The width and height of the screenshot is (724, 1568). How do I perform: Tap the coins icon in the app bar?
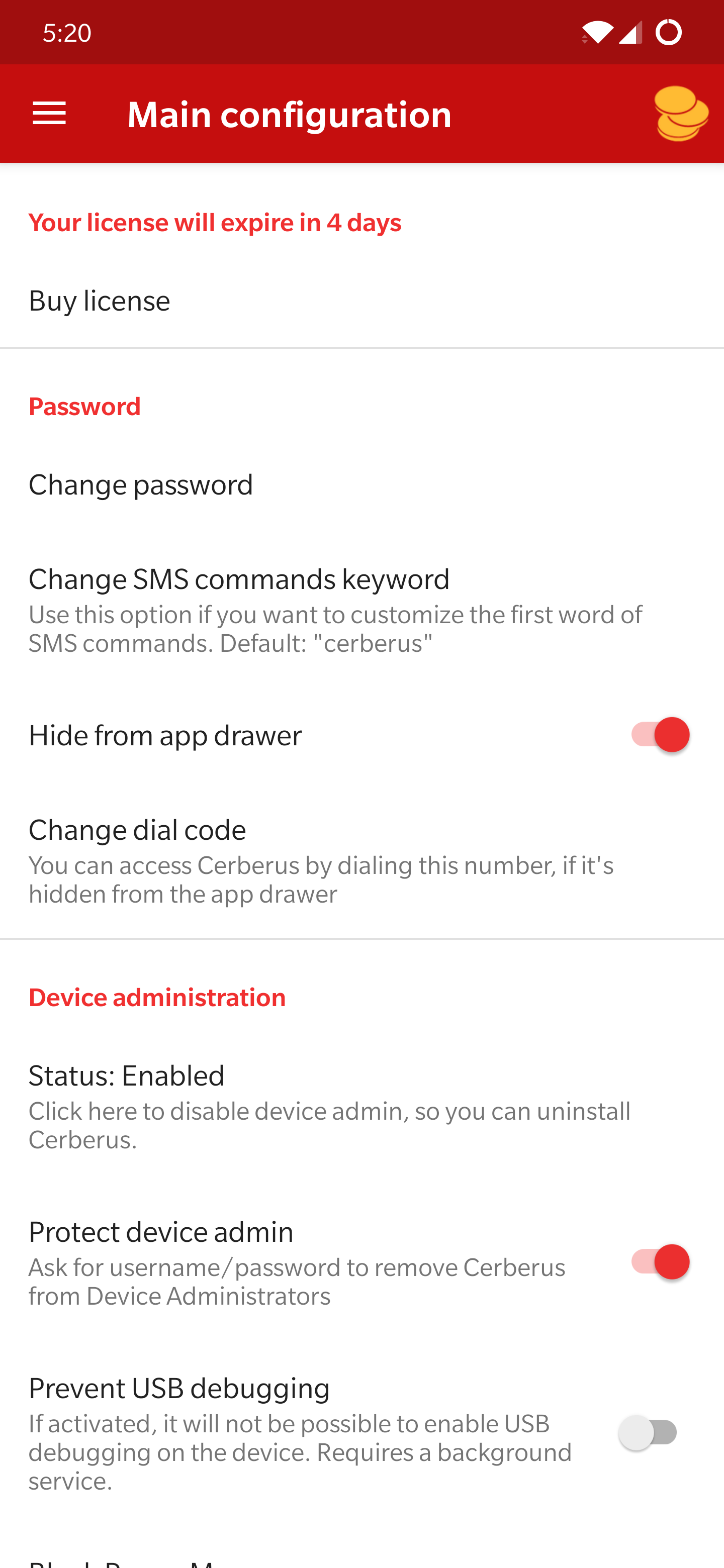pos(681,114)
